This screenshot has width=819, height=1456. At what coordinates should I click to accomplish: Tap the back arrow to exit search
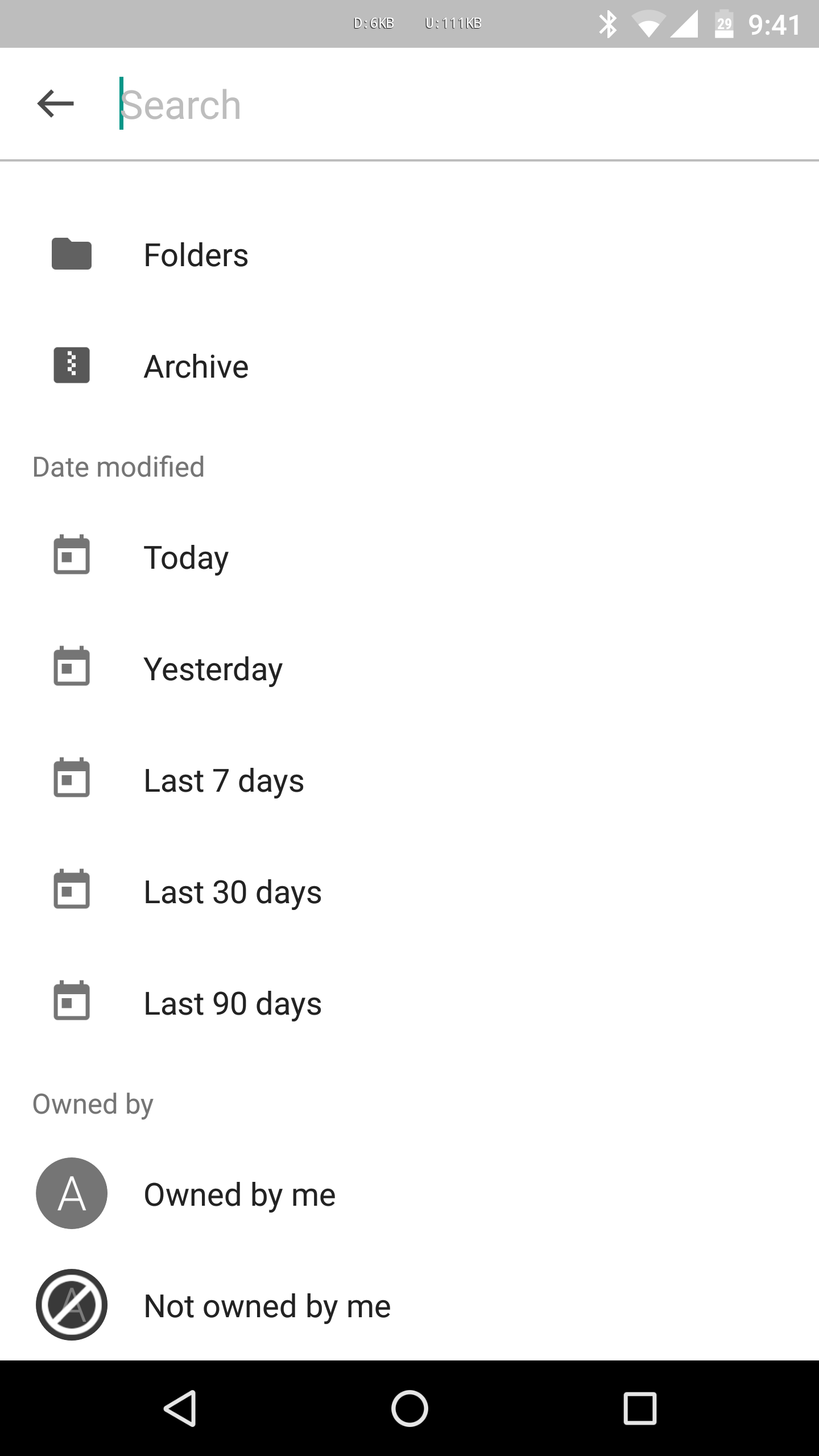(x=55, y=103)
